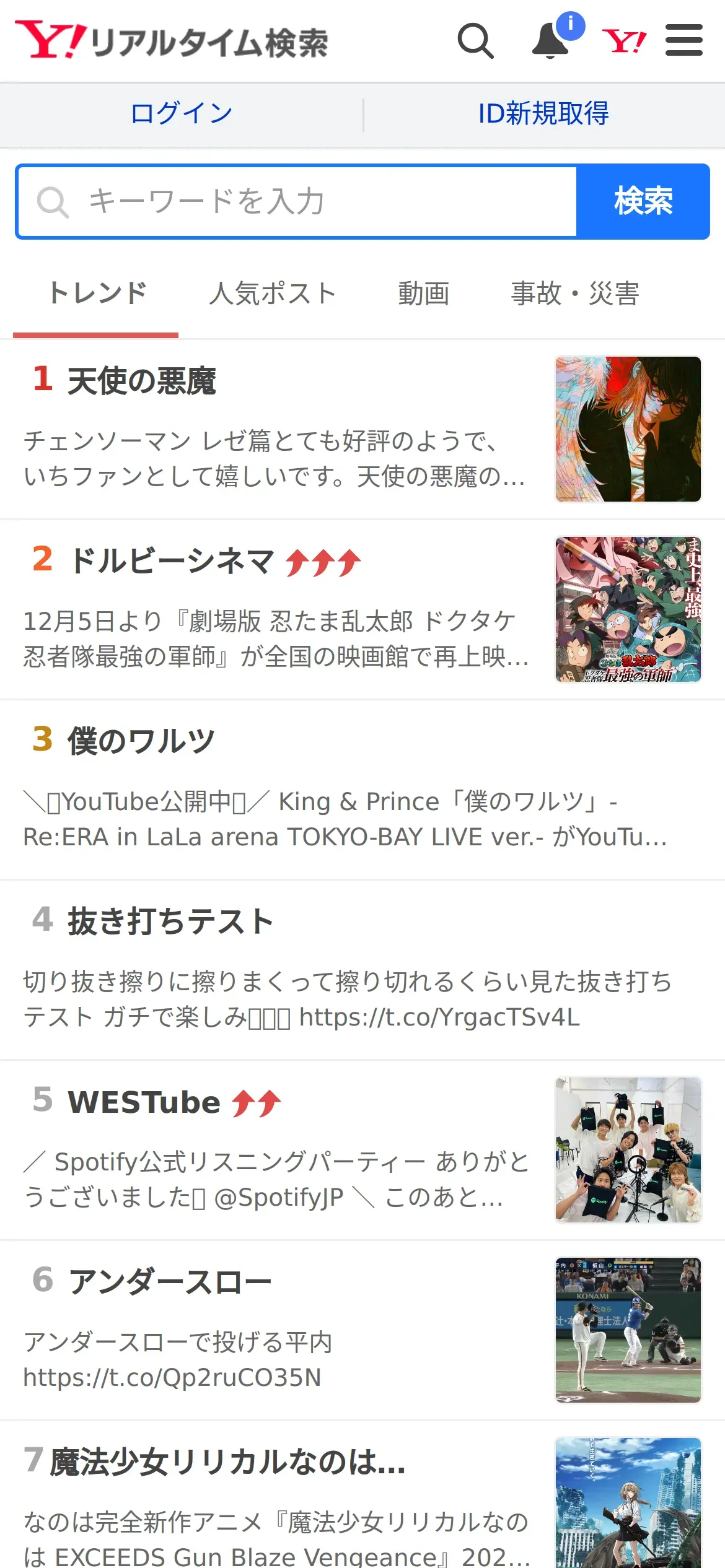Go to Yahoo! Japan home icon
The width and height of the screenshot is (725, 1568).
coord(624,41)
